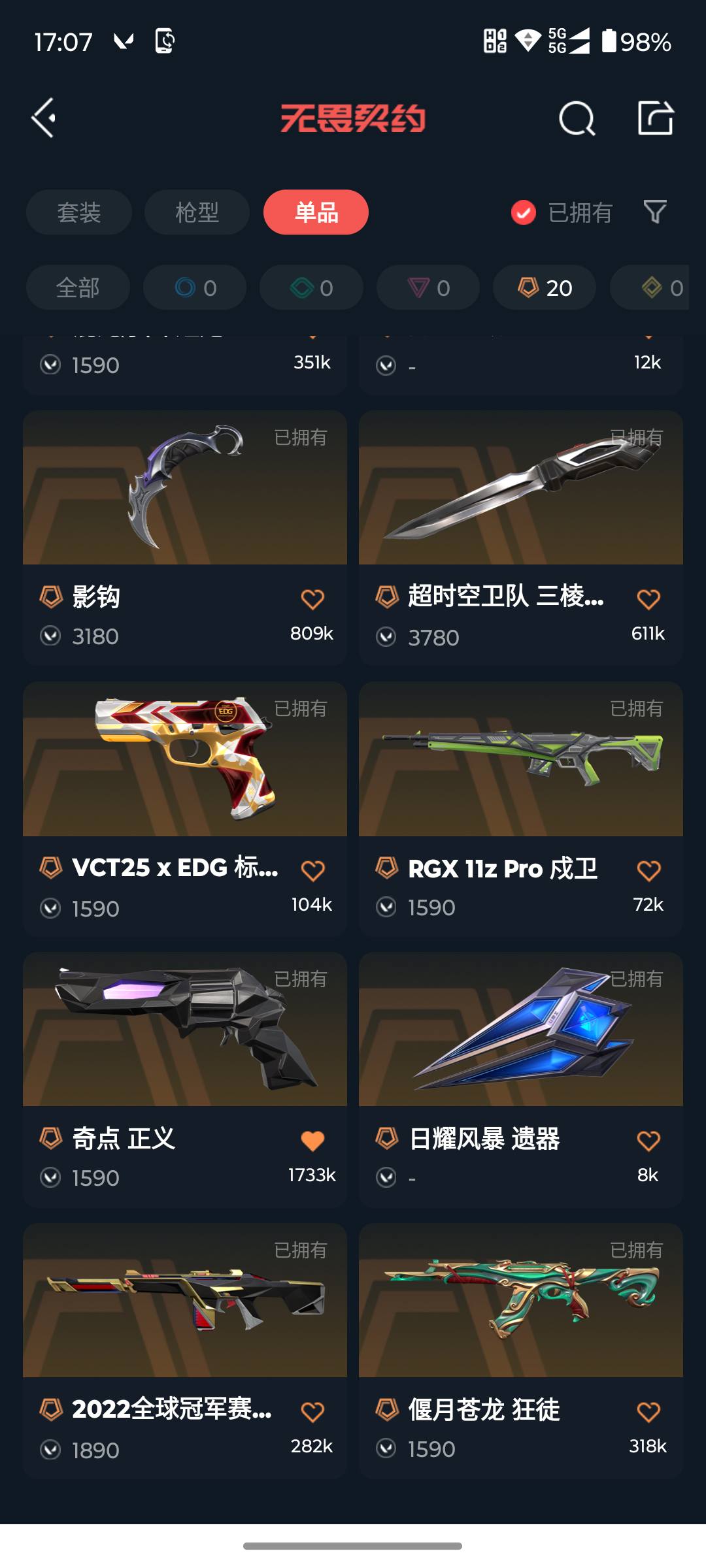Screen dimensions: 706x1568
Task: Switch to the 套装 tab
Action: coord(78,212)
